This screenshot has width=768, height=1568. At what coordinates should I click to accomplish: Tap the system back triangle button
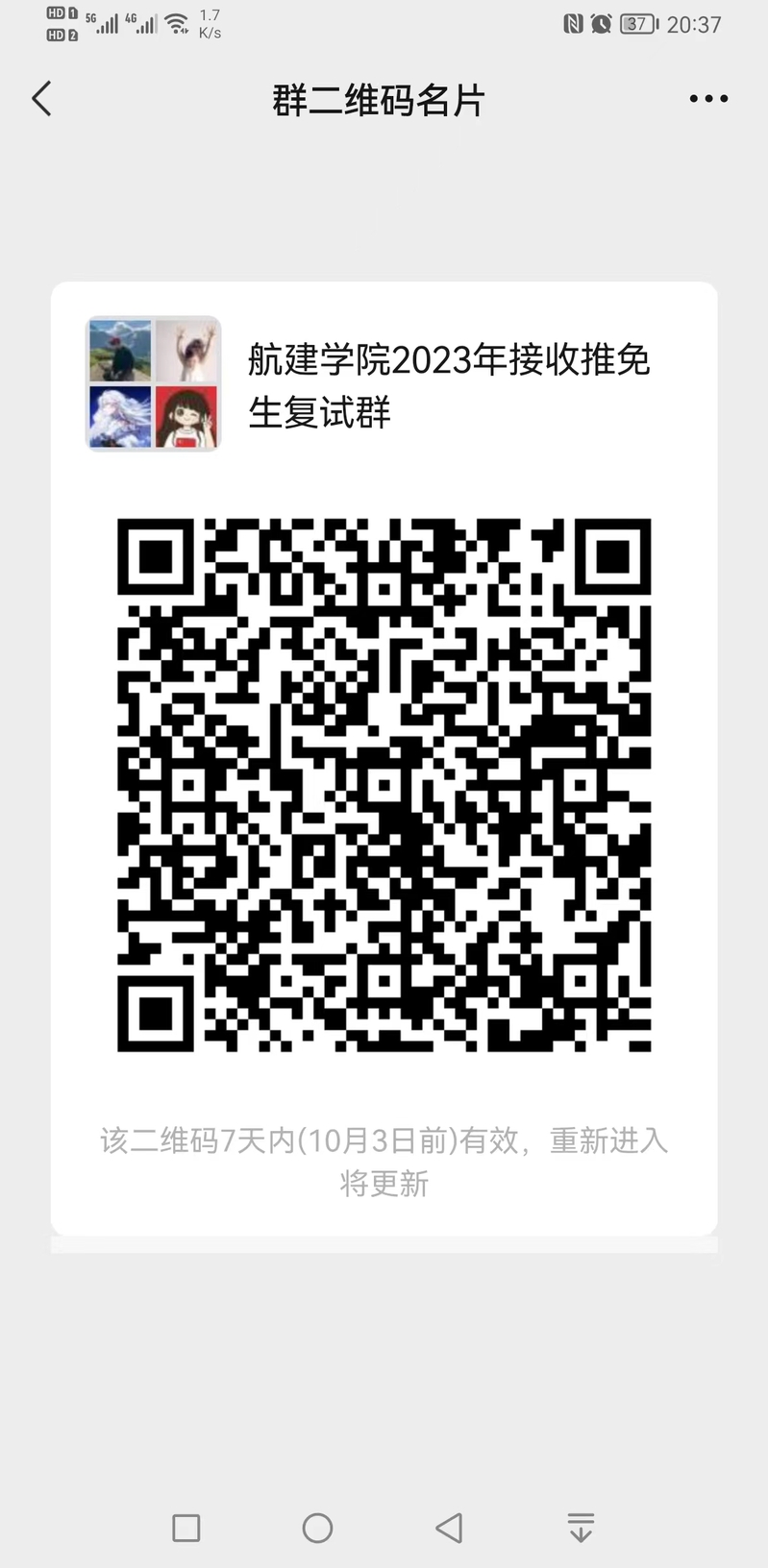click(449, 1528)
